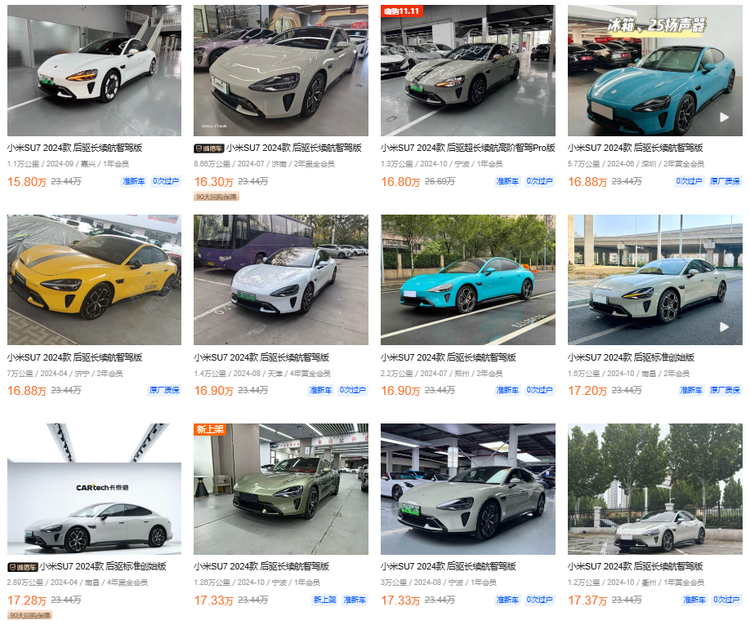This screenshot has height=625, width=750.
Task: Select the 17.33万 SU7 with 3万公里
Action: click(467, 488)
